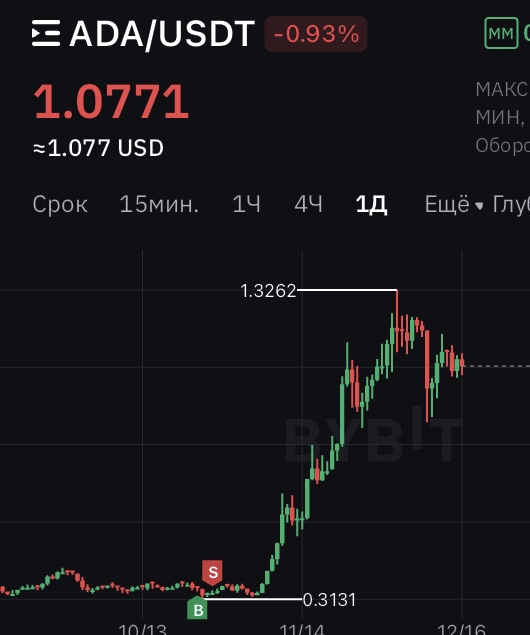Choose the 4Ч timeframe
This screenshot has width=530, height=635.
pos(309,204)
